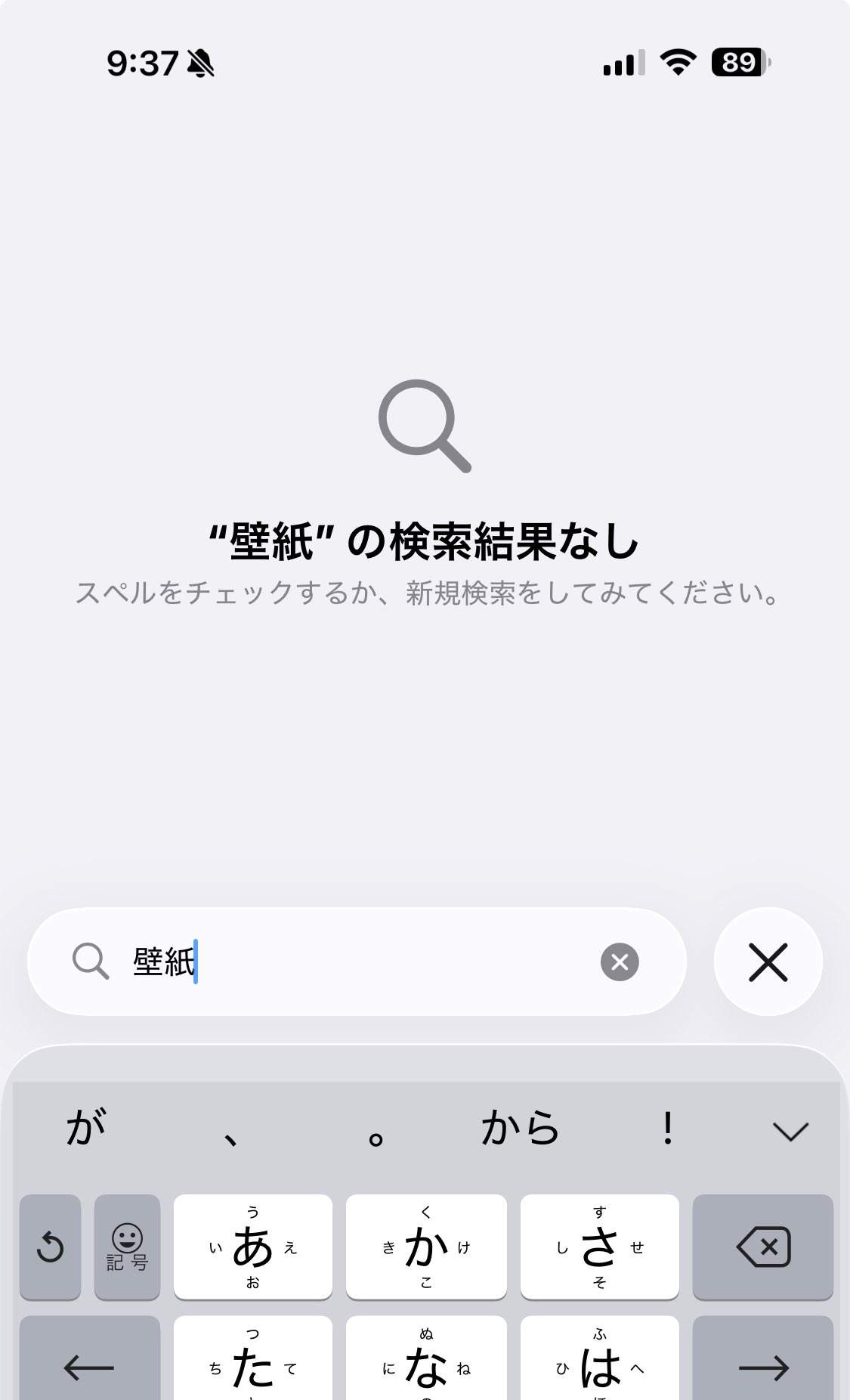Move cursor right with arrow key
Viewport: 850px width, 1400px height.
pyautogui.click(x=763, y=1365)
